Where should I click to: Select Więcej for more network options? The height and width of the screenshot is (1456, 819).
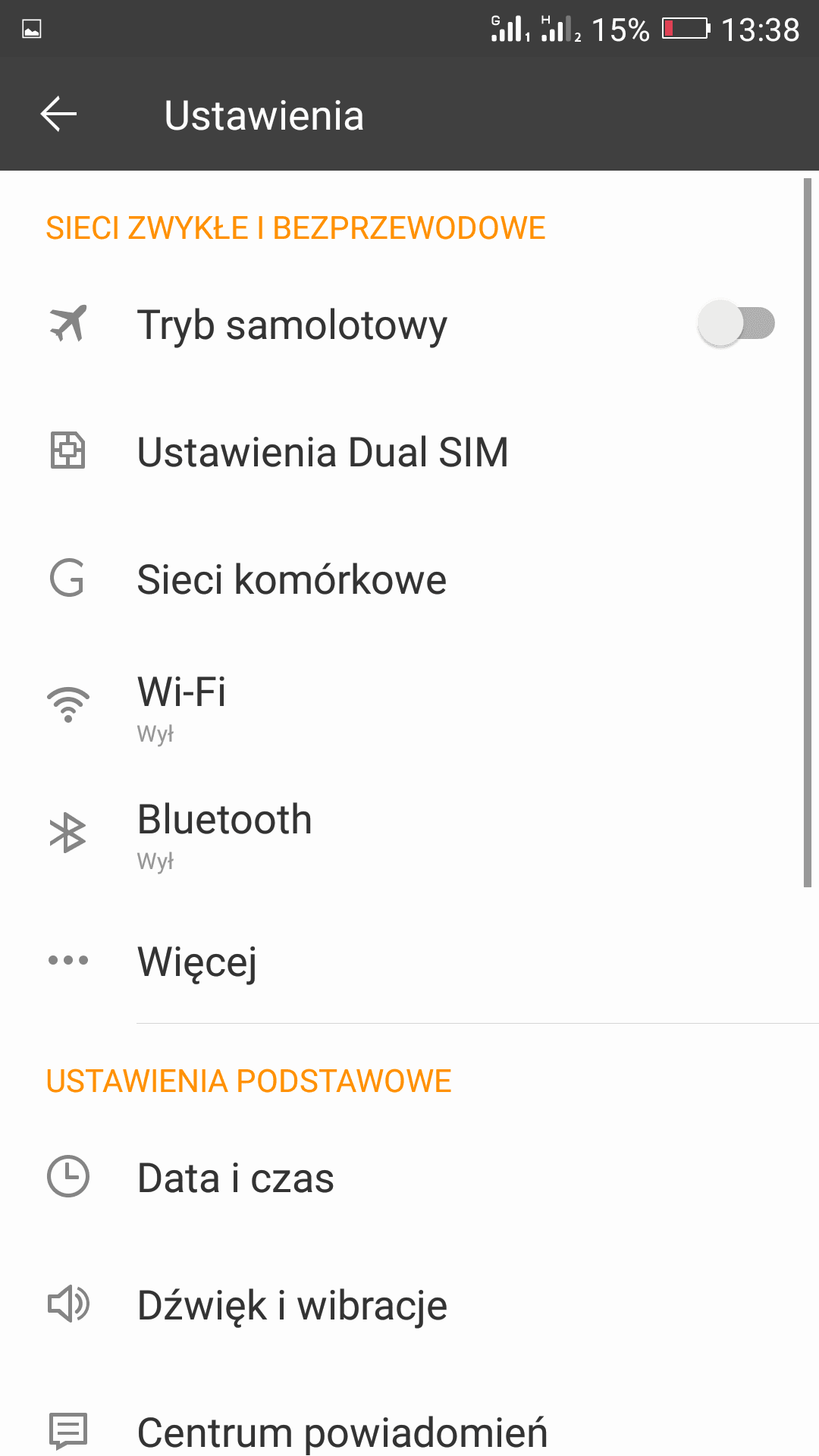coord(409,960)
